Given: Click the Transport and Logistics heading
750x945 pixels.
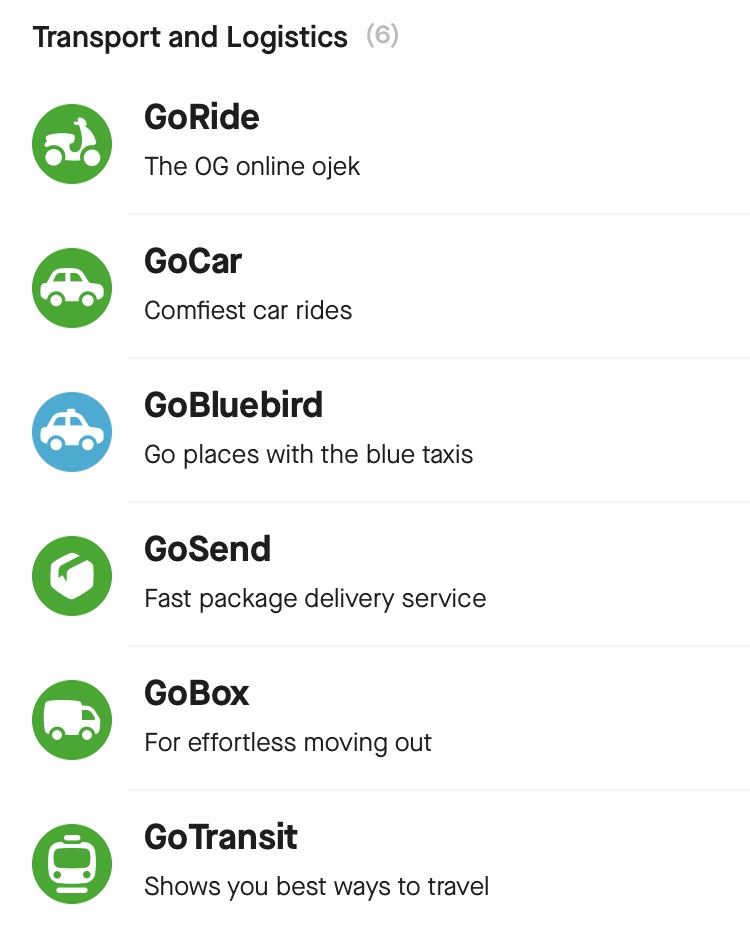Looking at the screenshot, I should [x=190, y=37].
